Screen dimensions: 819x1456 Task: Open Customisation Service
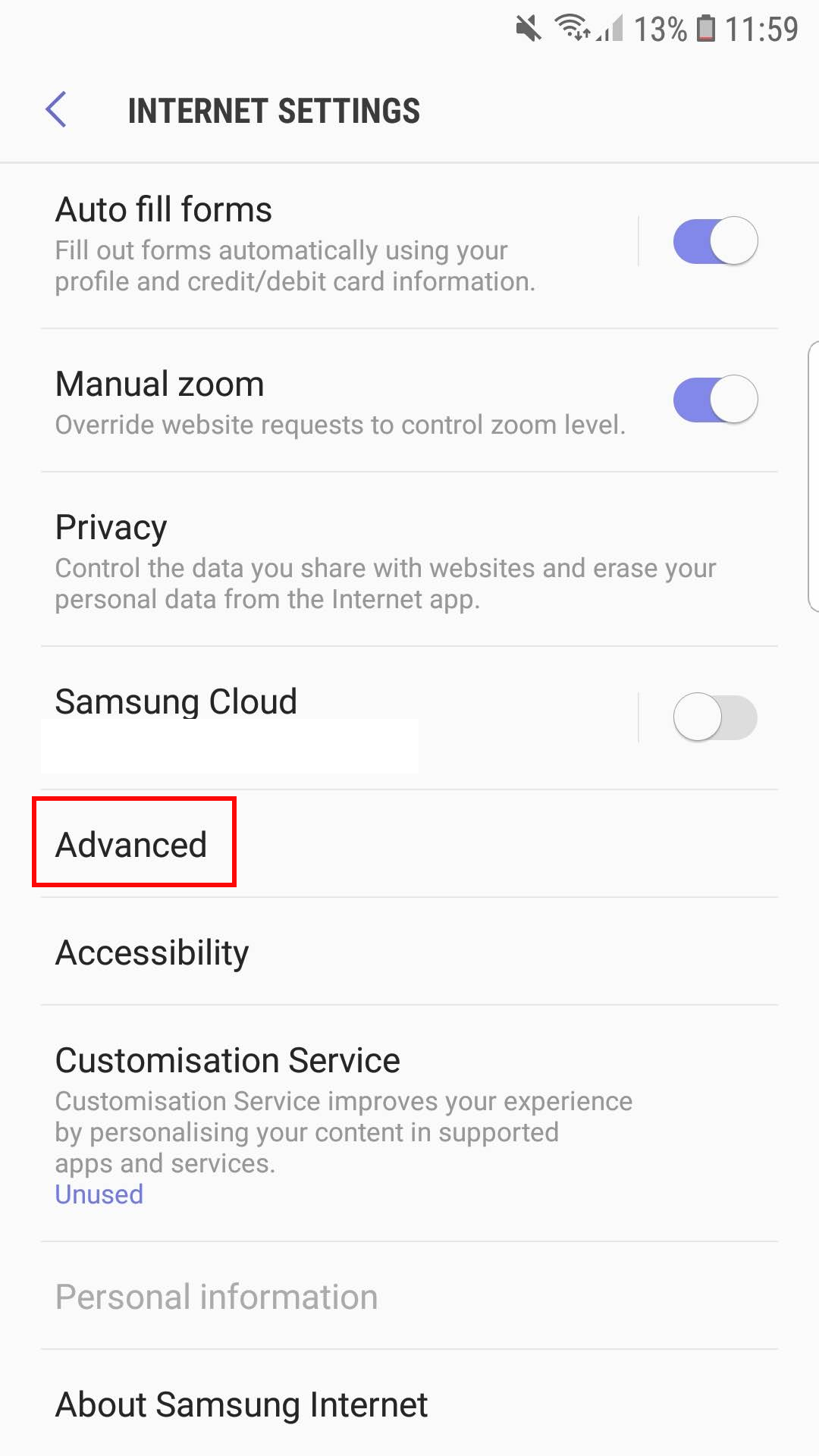pos(409,1124)
